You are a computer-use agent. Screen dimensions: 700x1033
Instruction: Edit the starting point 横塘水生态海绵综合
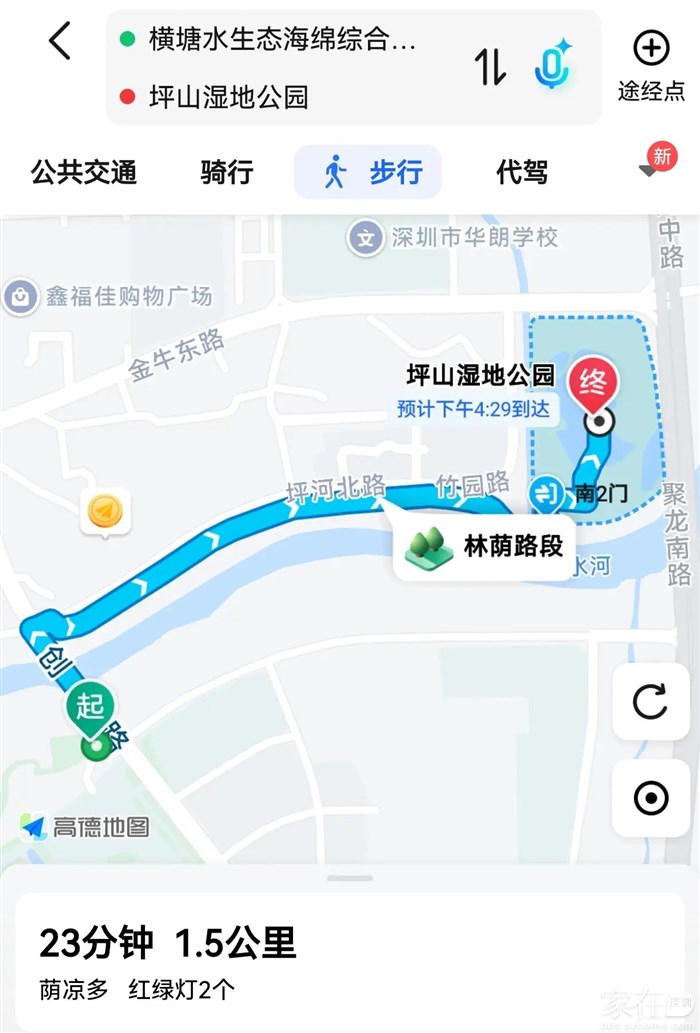pos(280,40)
